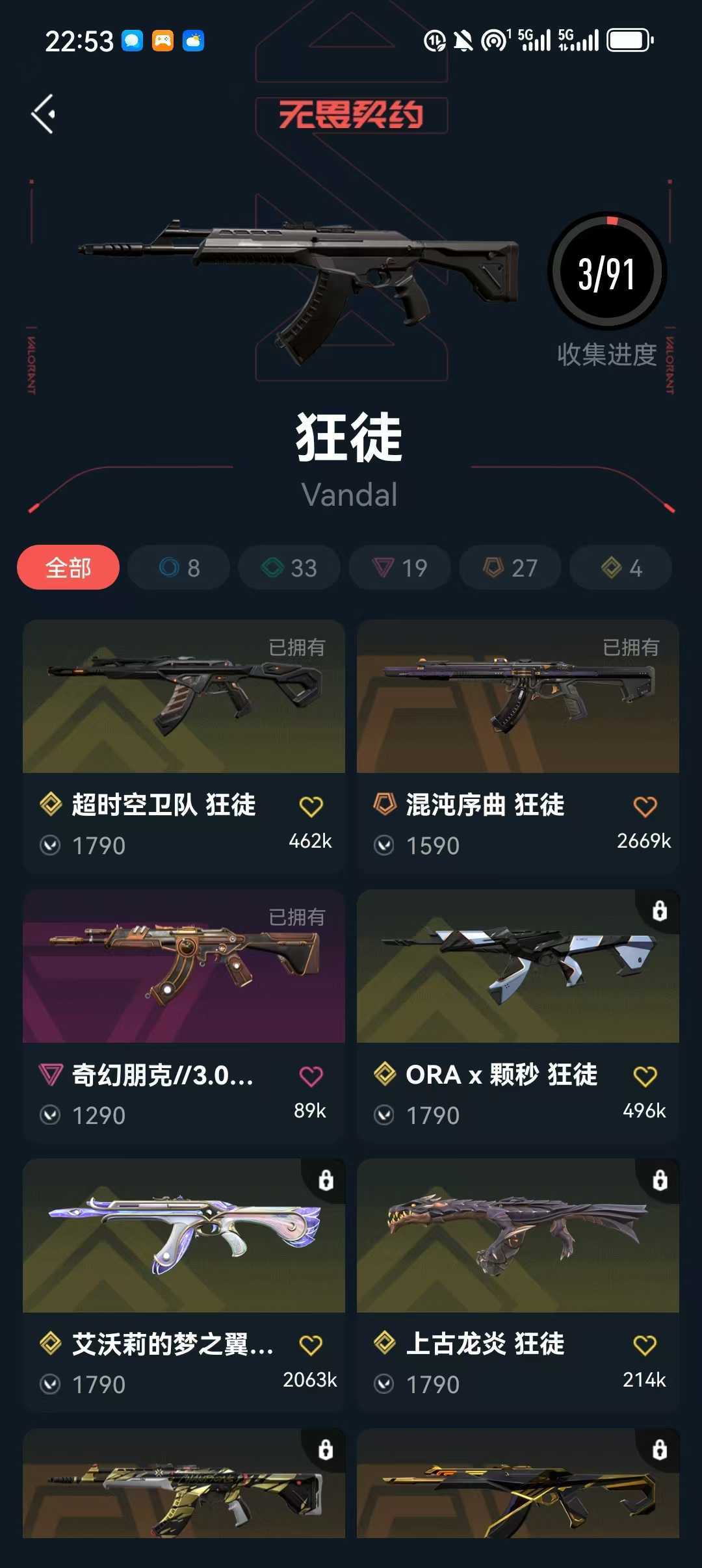Like the 混沌序曲 狂徒 skin
Screen dimensions: 702x1568
645,807
